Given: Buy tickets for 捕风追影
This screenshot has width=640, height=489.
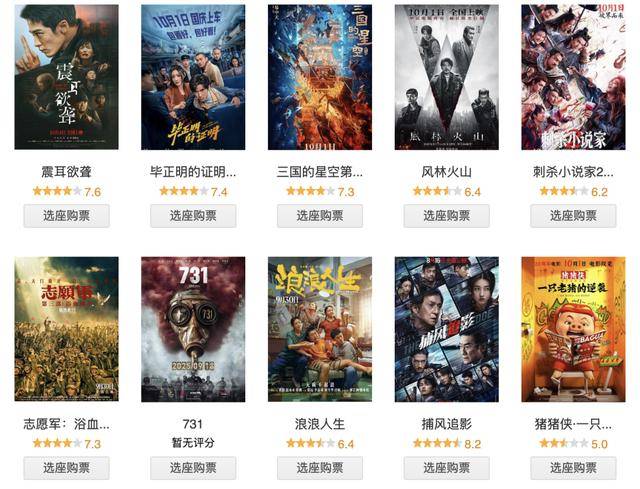Looking at the screenshot, I should pyautogui.click(x=446, y=468).
